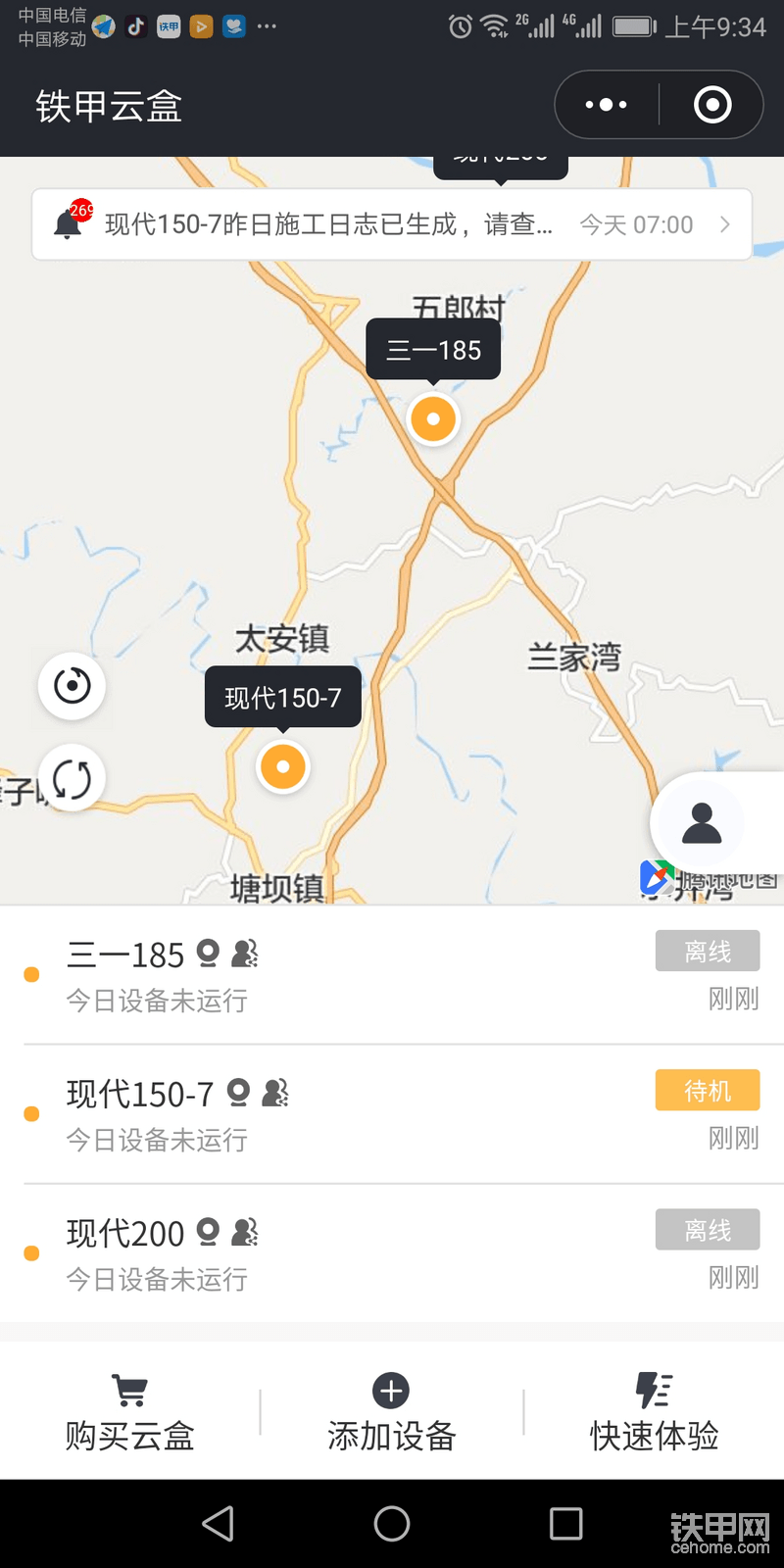The image size is (784, 1568).
Task: Open the 现代150-7 construction log notification
Action: 392,224
